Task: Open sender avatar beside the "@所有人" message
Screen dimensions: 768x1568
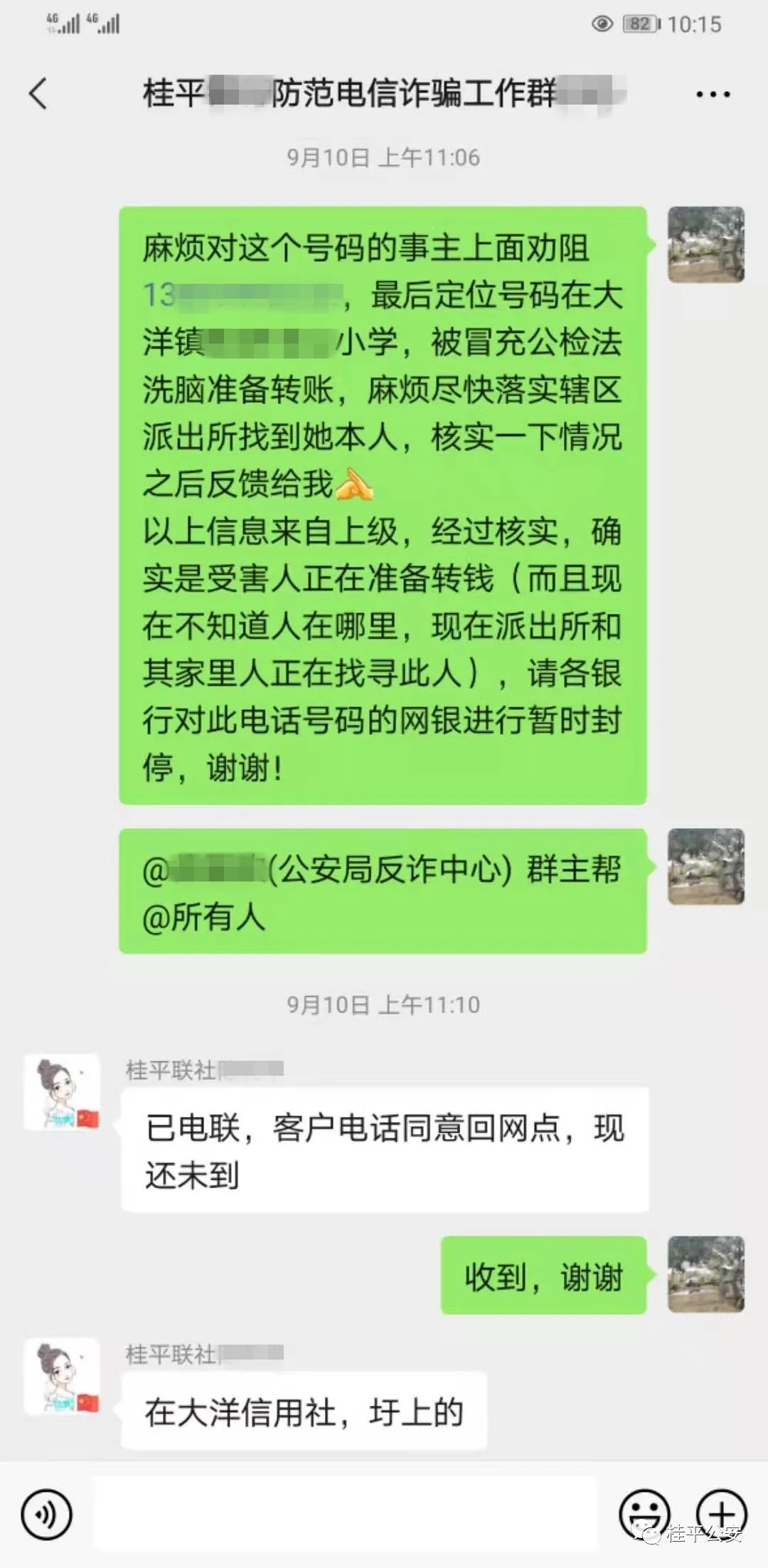Action: 705,867
